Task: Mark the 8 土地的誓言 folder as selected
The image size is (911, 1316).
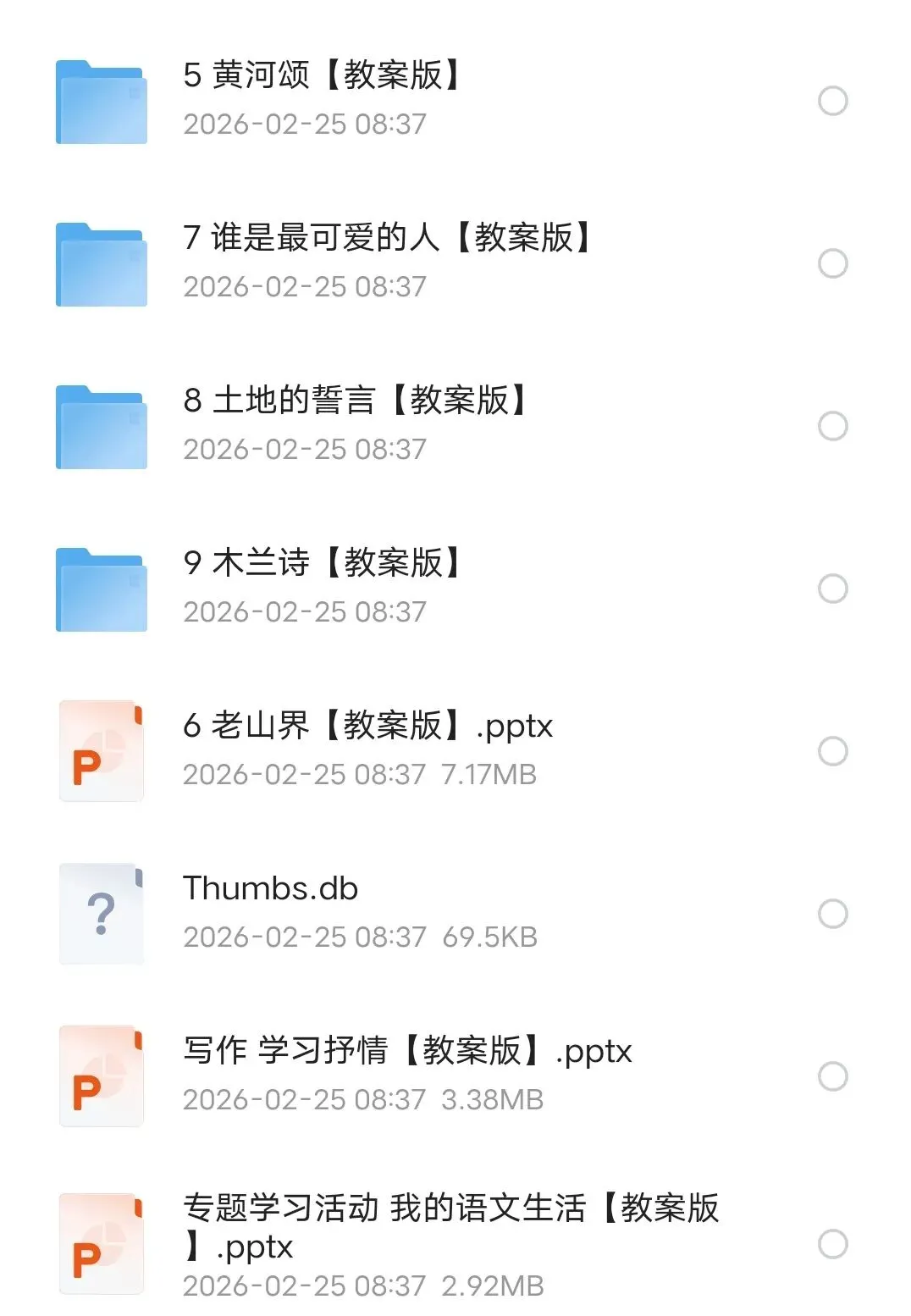Action: [832, 426]
